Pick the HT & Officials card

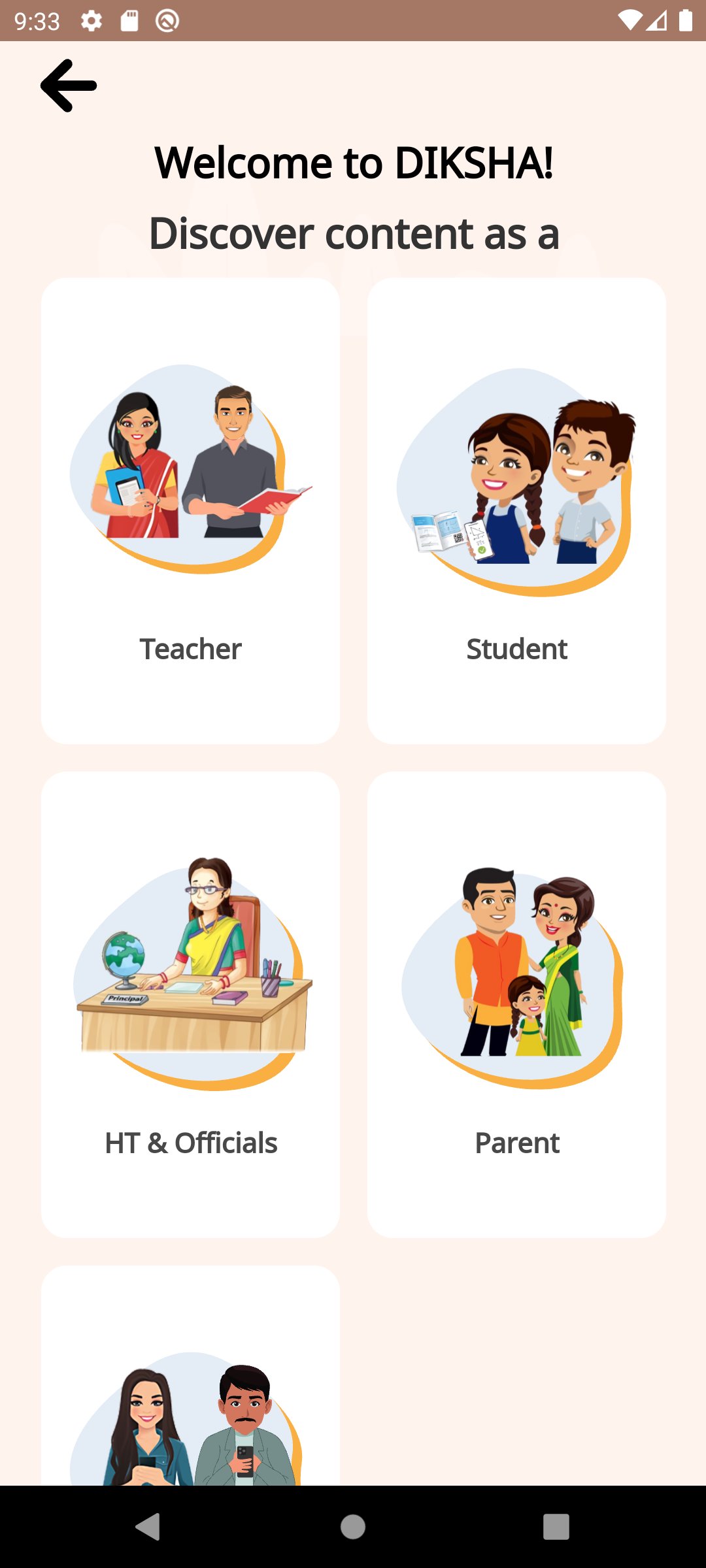(190, 1004)
